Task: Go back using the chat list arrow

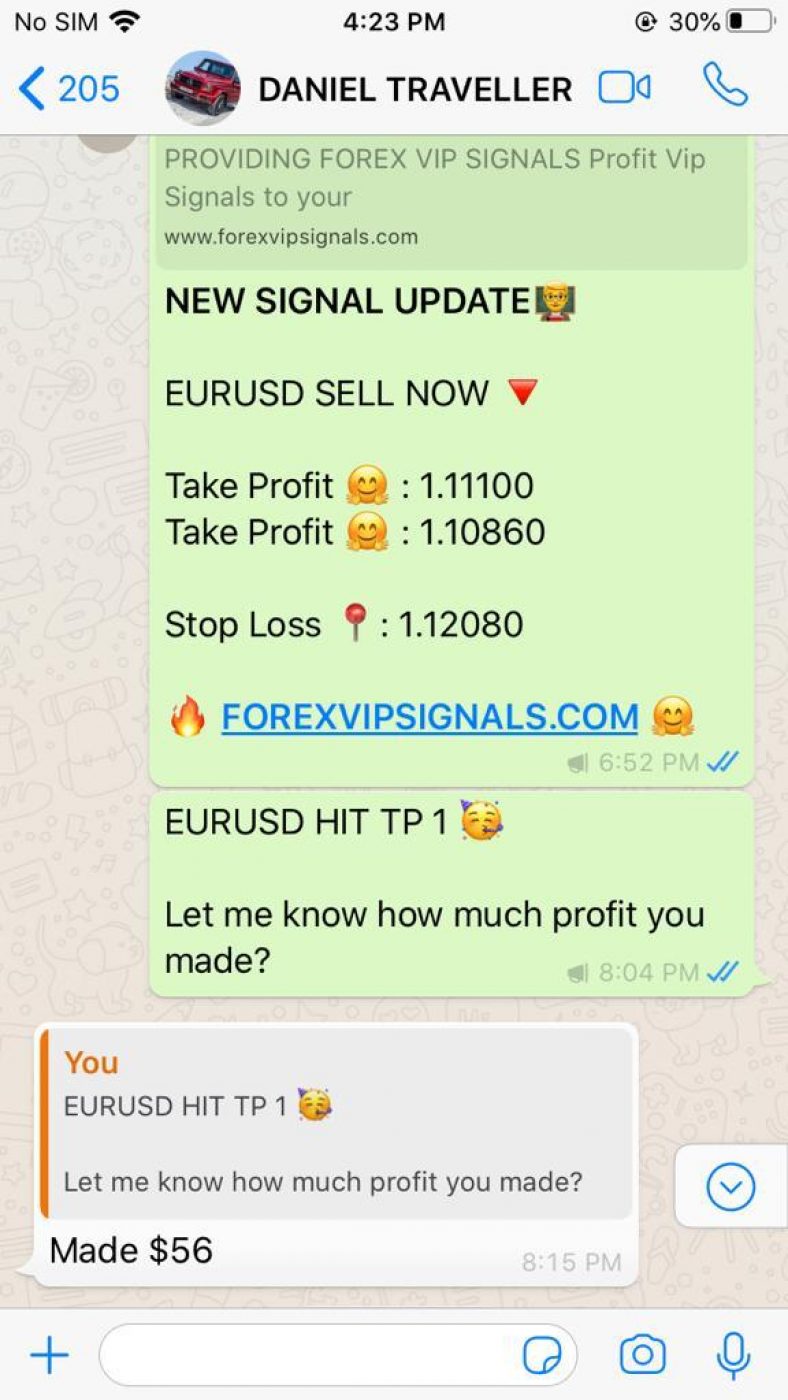Action: click(32, 89)
